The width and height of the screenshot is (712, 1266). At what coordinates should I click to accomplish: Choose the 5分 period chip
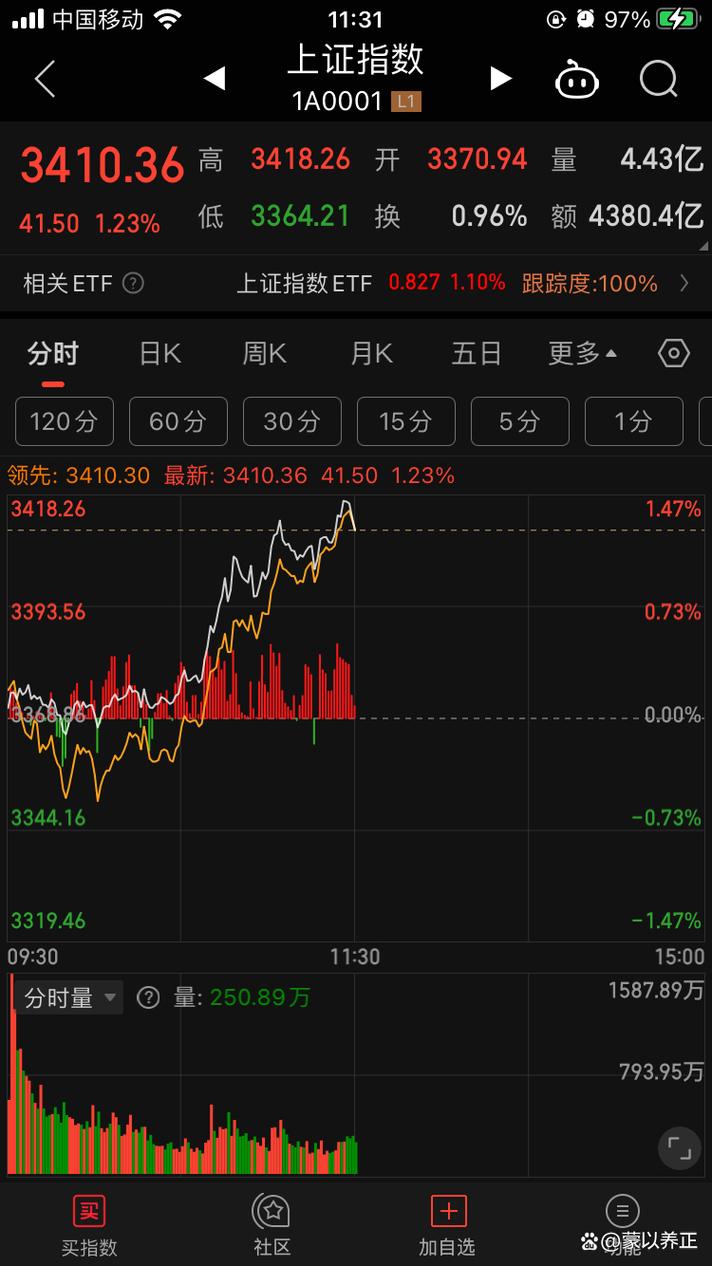[520, 421]
